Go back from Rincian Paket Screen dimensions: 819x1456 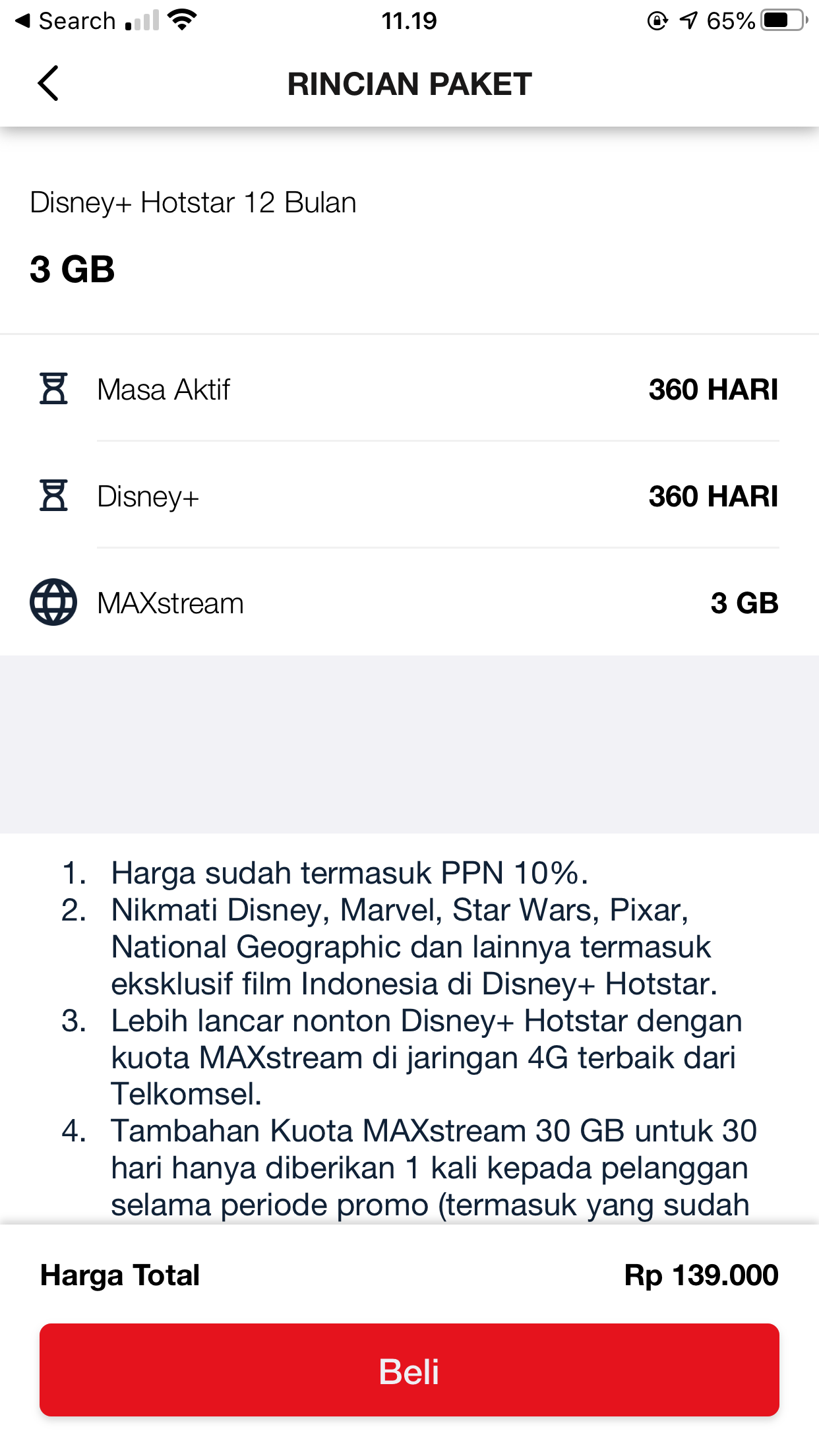pos(48,83)
